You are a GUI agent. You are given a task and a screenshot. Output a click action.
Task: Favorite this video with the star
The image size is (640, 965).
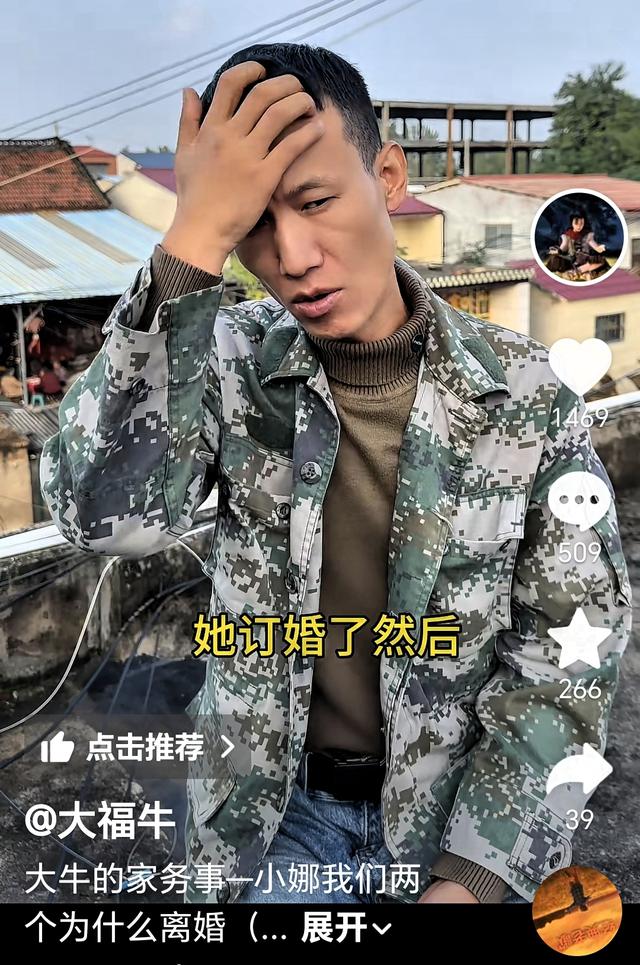(580, 640)
